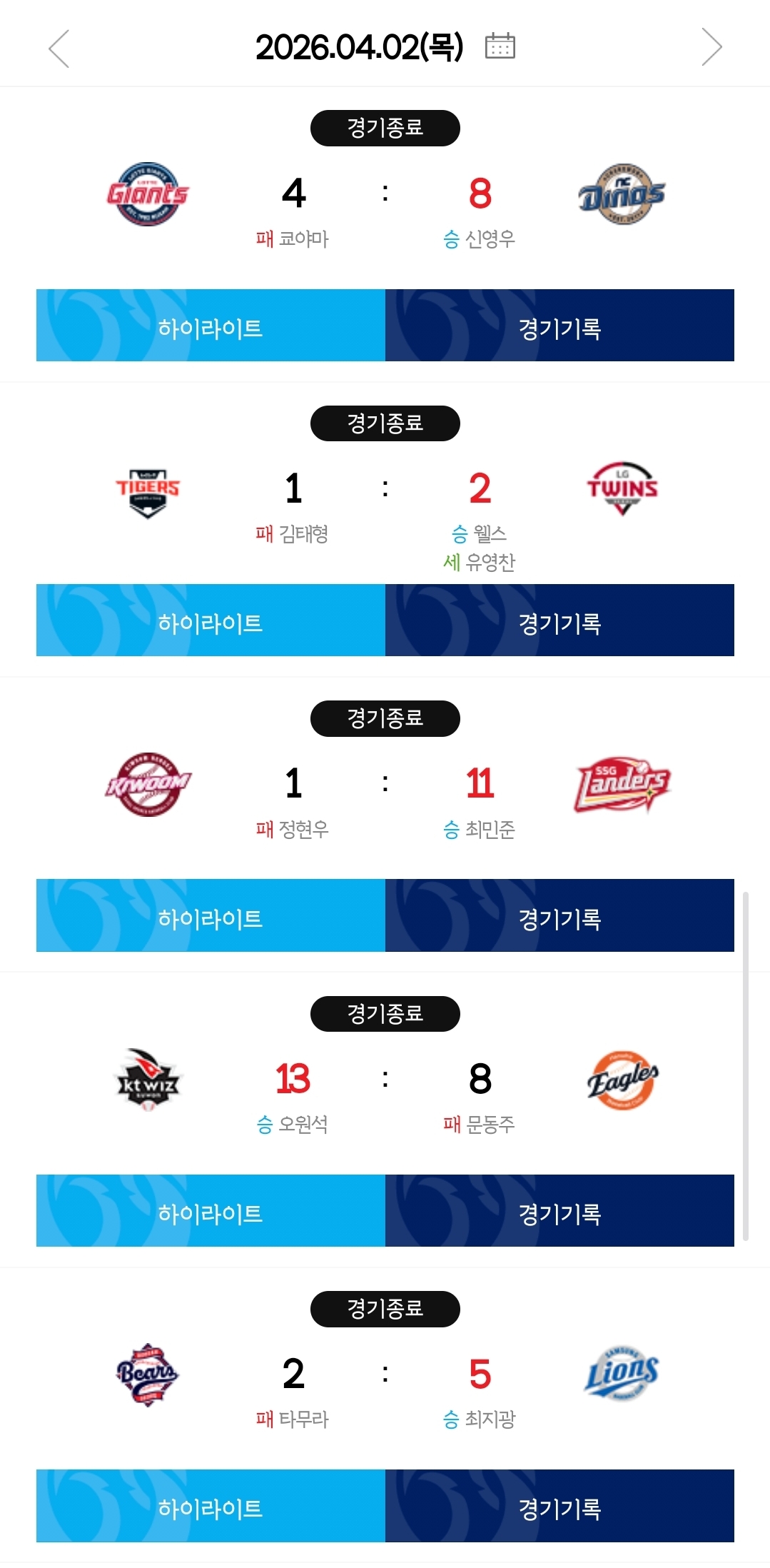Open the calendar date picker icon
Image resolution: width=770 pixels, height=1568 pixels.
tap(500, 46)
